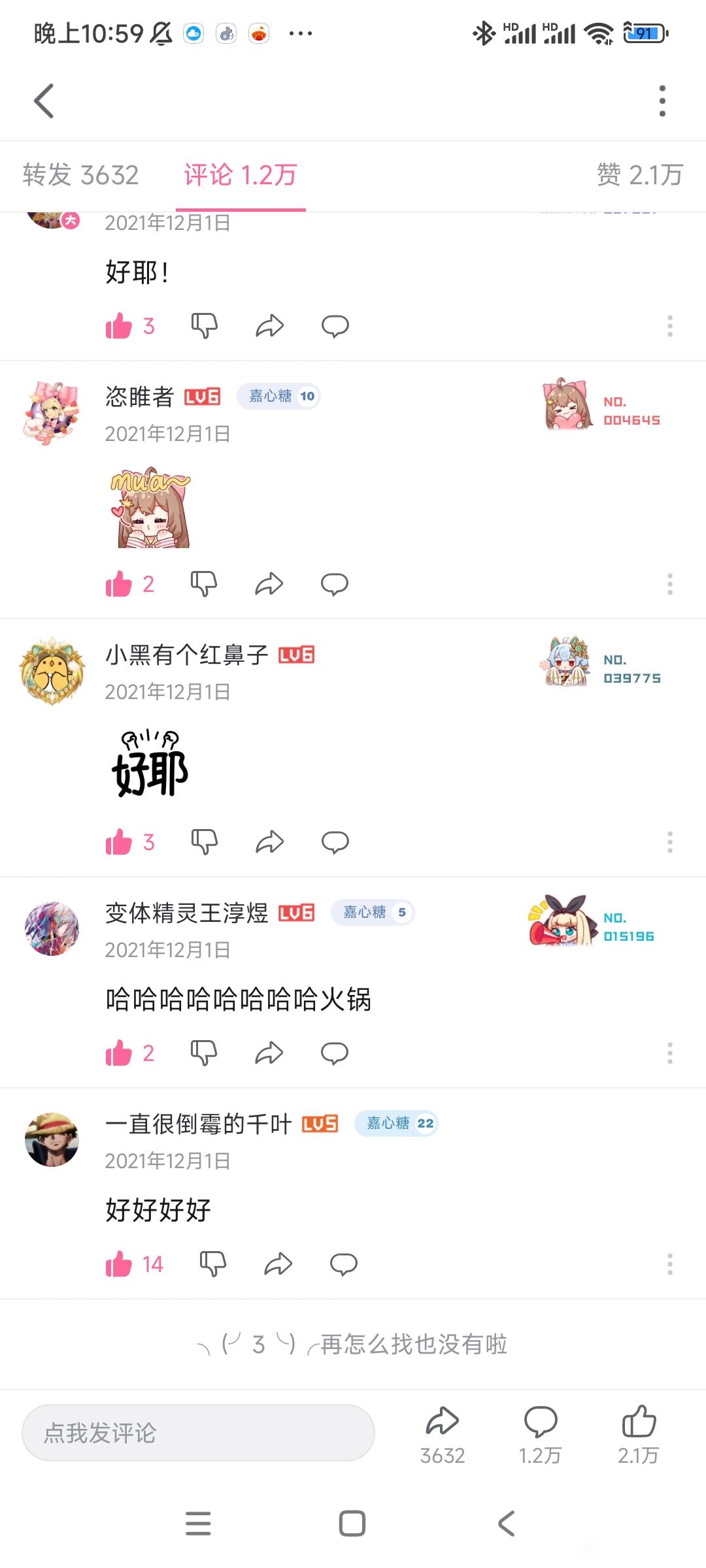Like the post via bottom thumbs-up 2.1万
This screenshot has width=706, height=1568.
(x=639, y=1434)
